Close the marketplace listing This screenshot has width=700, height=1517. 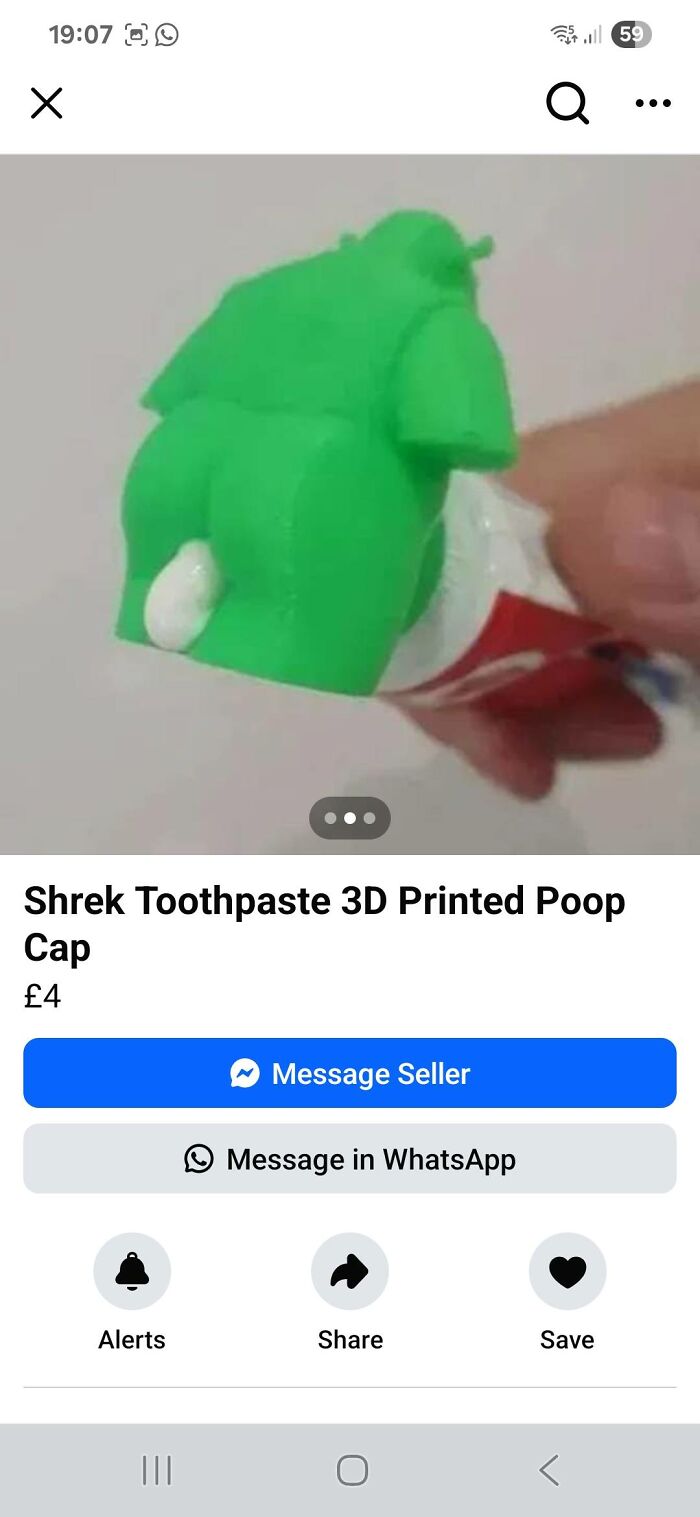pos(46,103)
